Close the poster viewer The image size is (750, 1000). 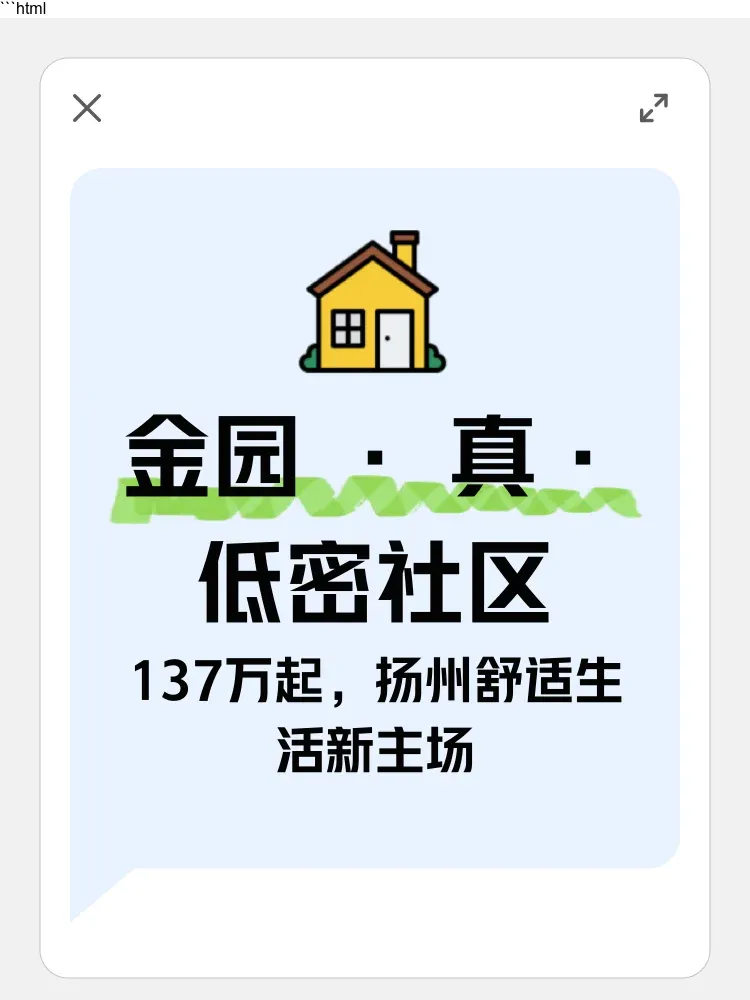[87, 108]
